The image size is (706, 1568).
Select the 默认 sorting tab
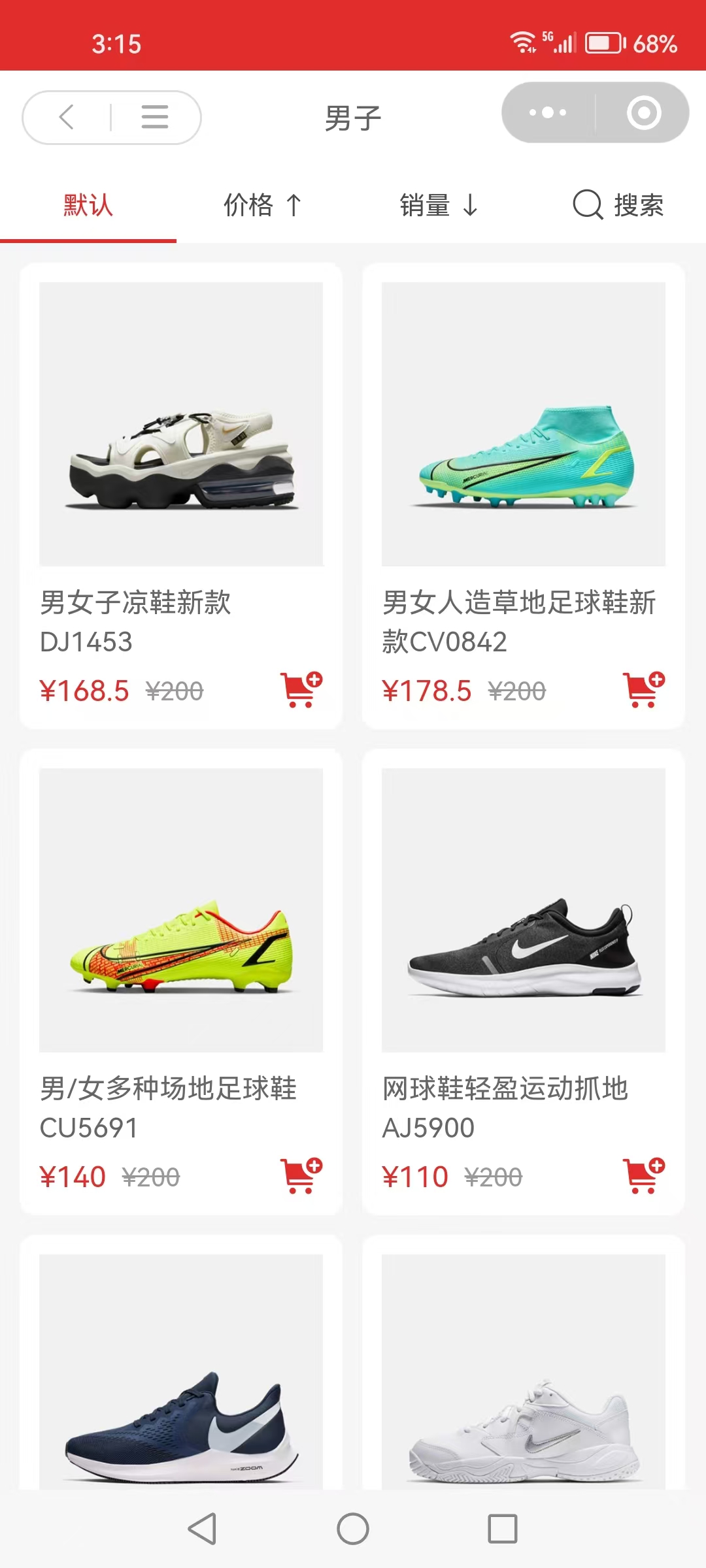(88, 205)
